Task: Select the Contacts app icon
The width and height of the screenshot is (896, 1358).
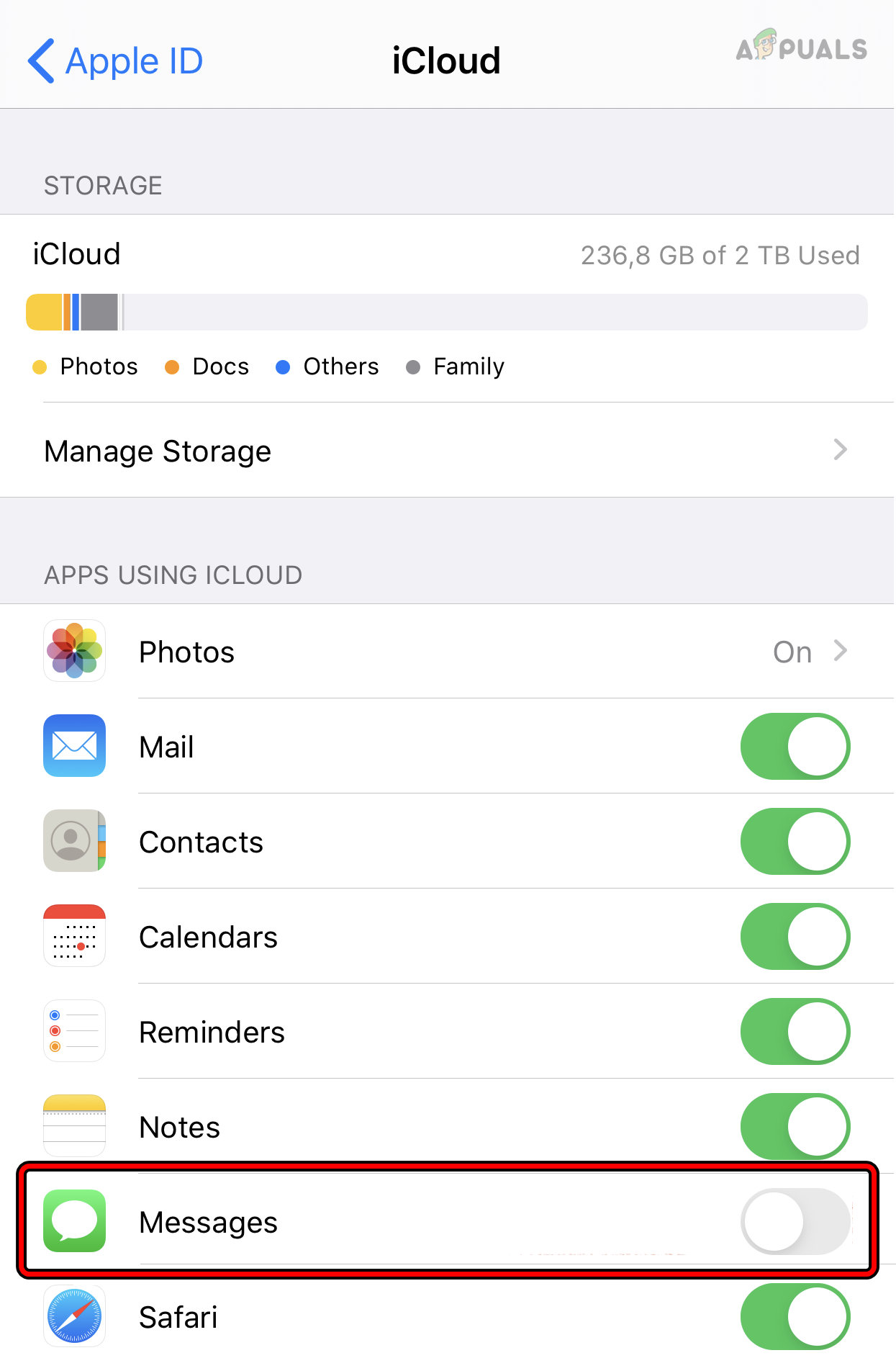Action: 74,842
